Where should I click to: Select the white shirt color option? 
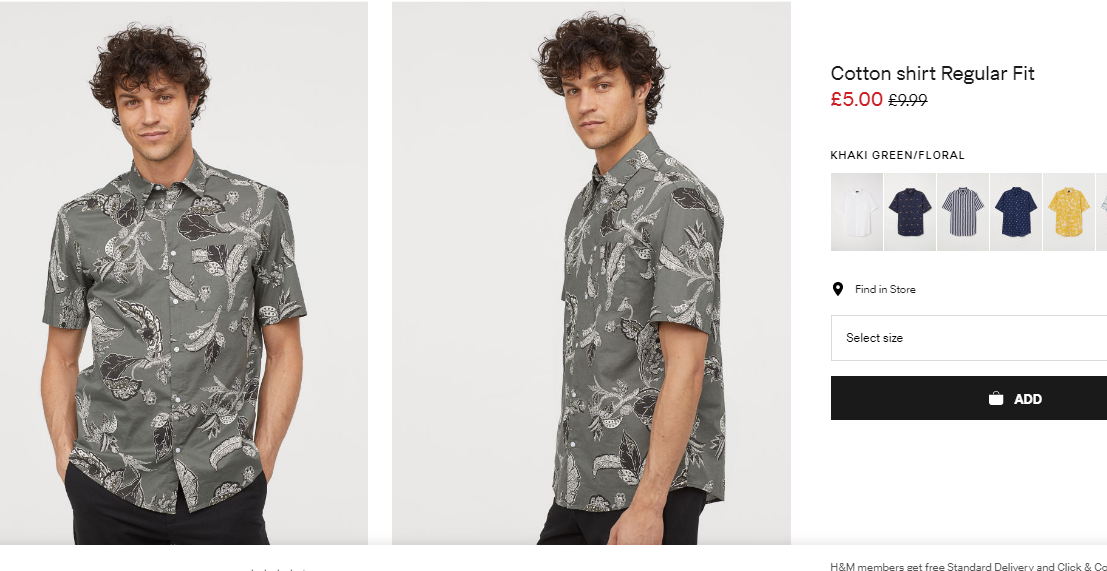(857, 212)
